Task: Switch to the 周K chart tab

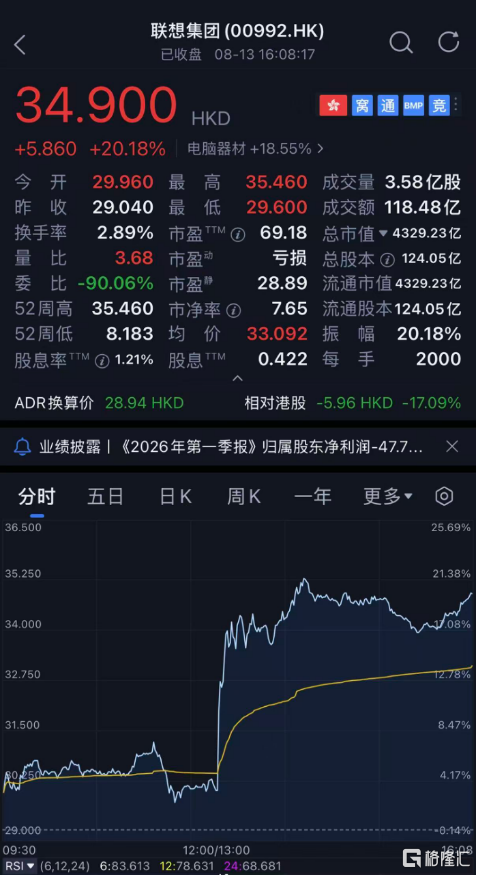Action: 243,496
